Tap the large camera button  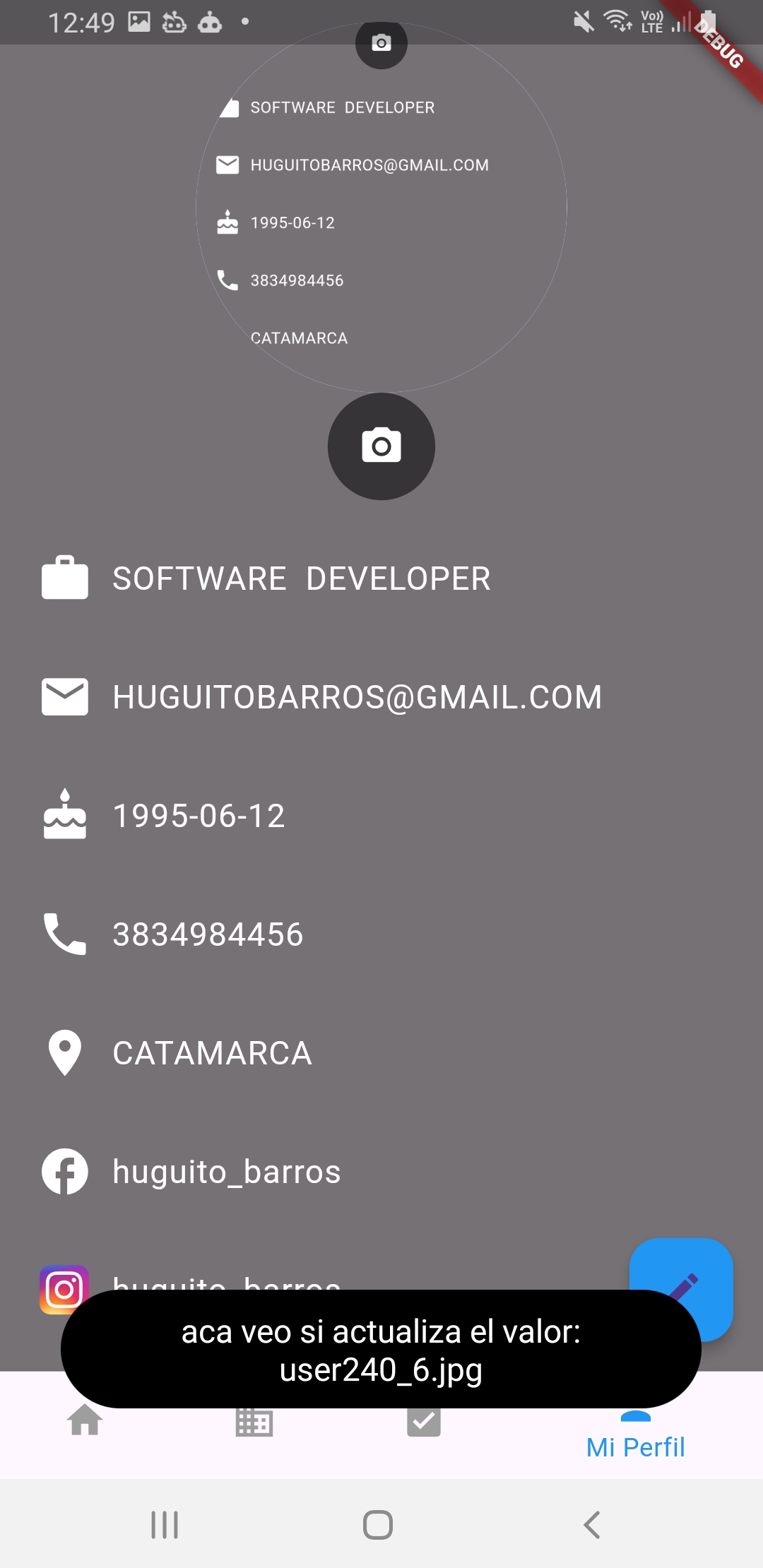pos(381,446)
